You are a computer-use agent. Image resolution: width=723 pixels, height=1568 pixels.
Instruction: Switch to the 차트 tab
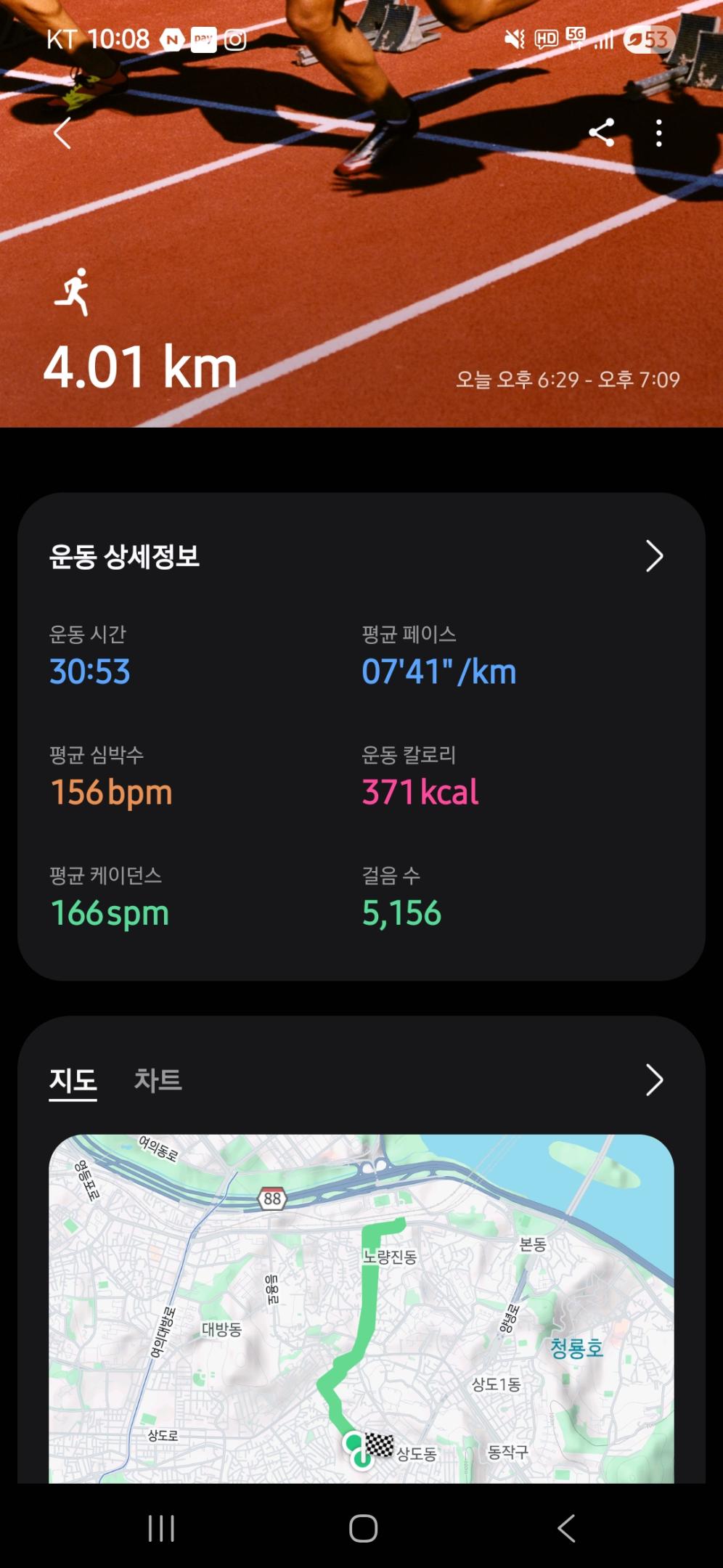click(x=158, y=1080)
